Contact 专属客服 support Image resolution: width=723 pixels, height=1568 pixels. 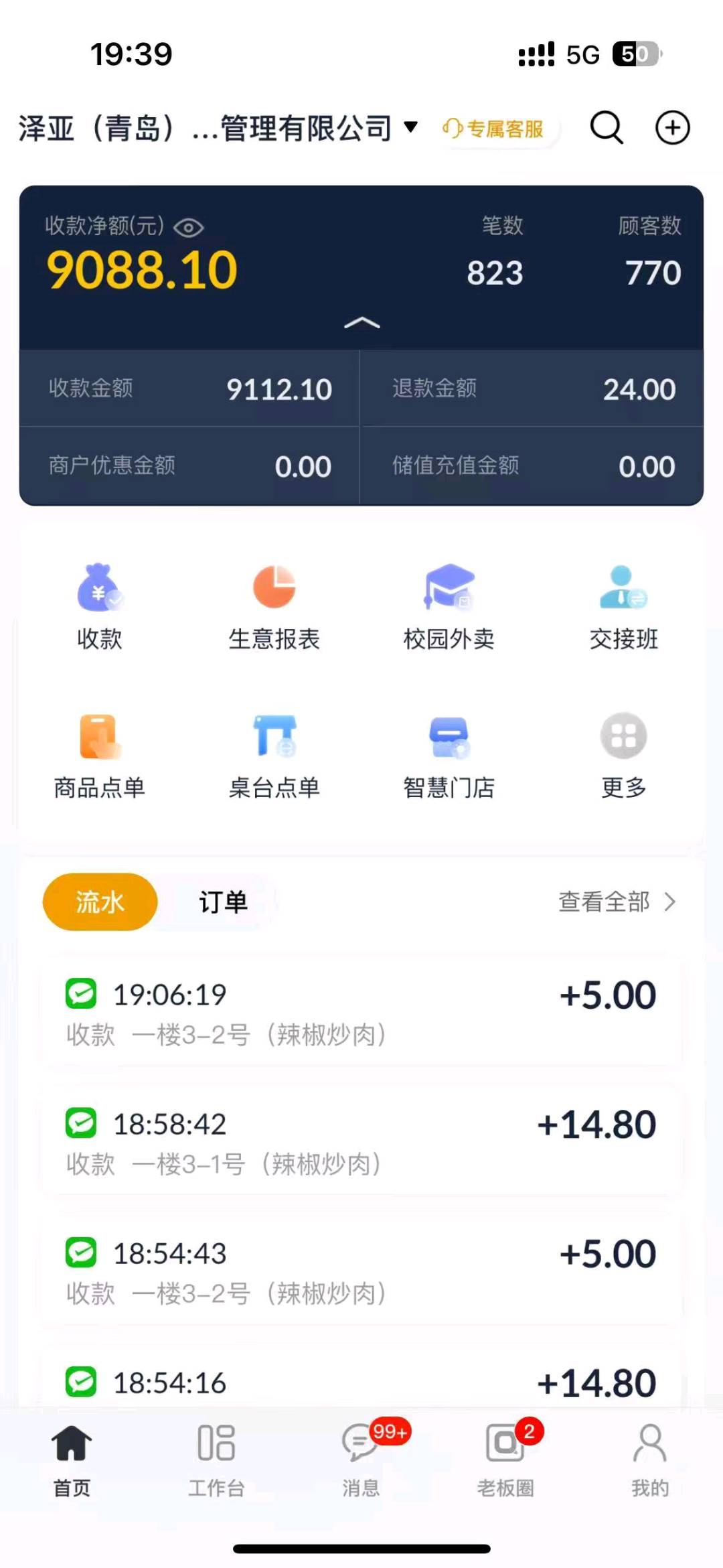point(493,129)
